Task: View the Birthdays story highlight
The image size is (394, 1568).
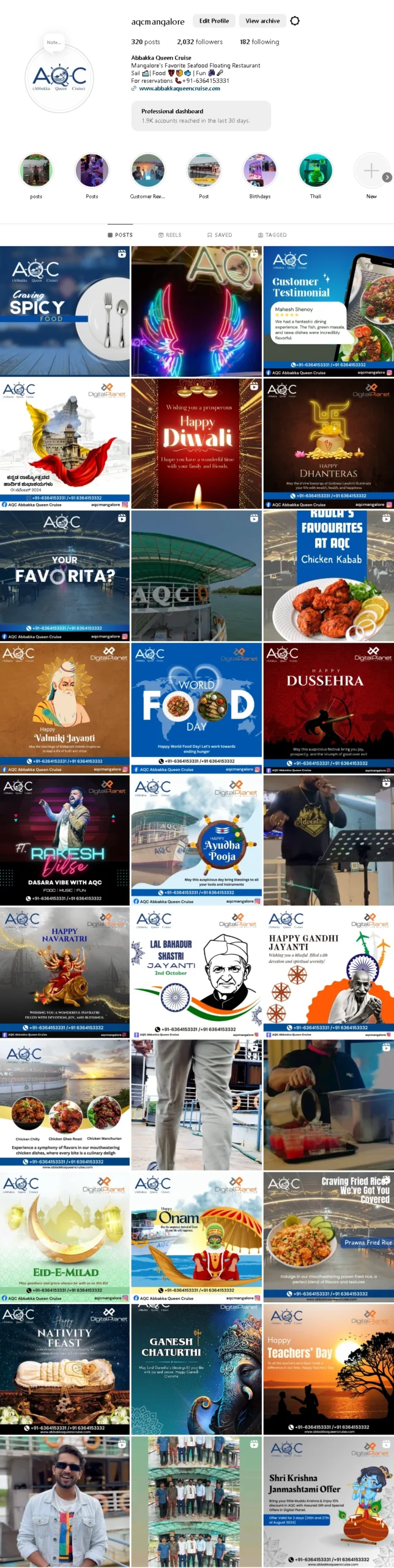Action: click(x=259, y=170)
